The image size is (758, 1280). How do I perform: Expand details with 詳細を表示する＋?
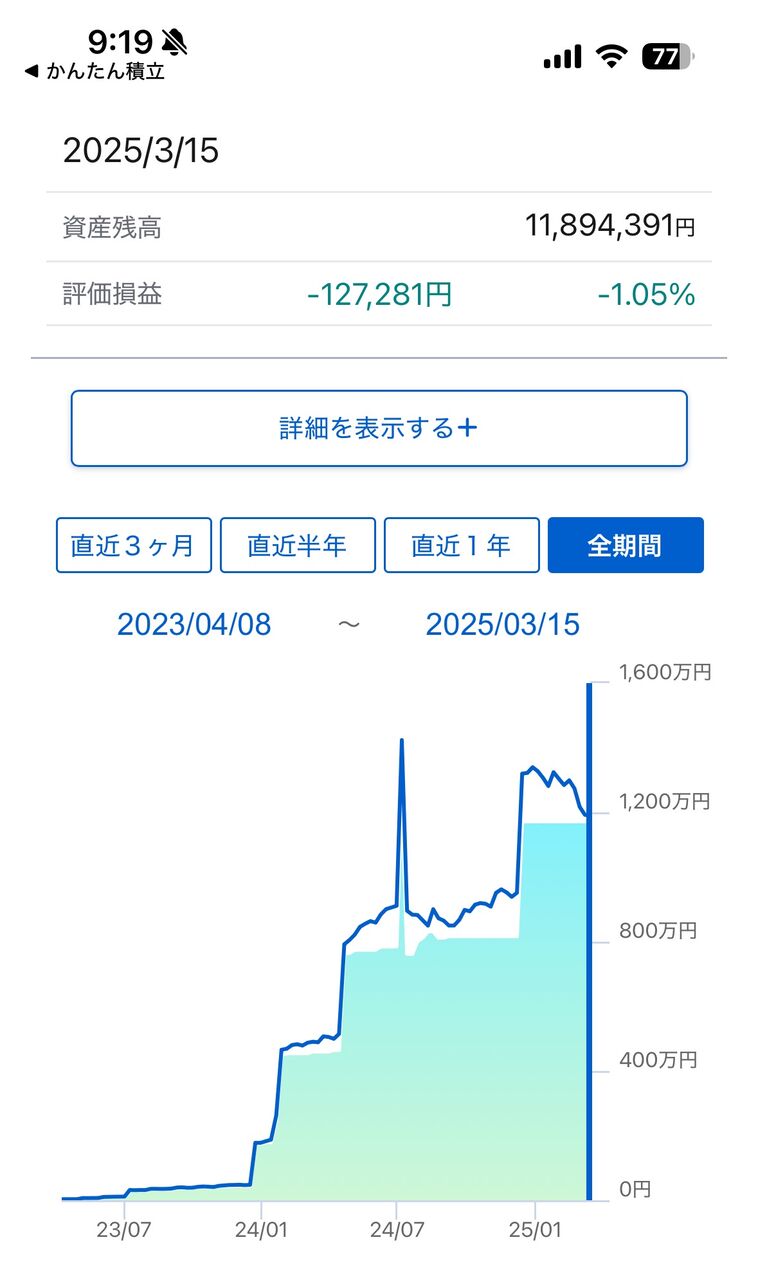(379, 428)
